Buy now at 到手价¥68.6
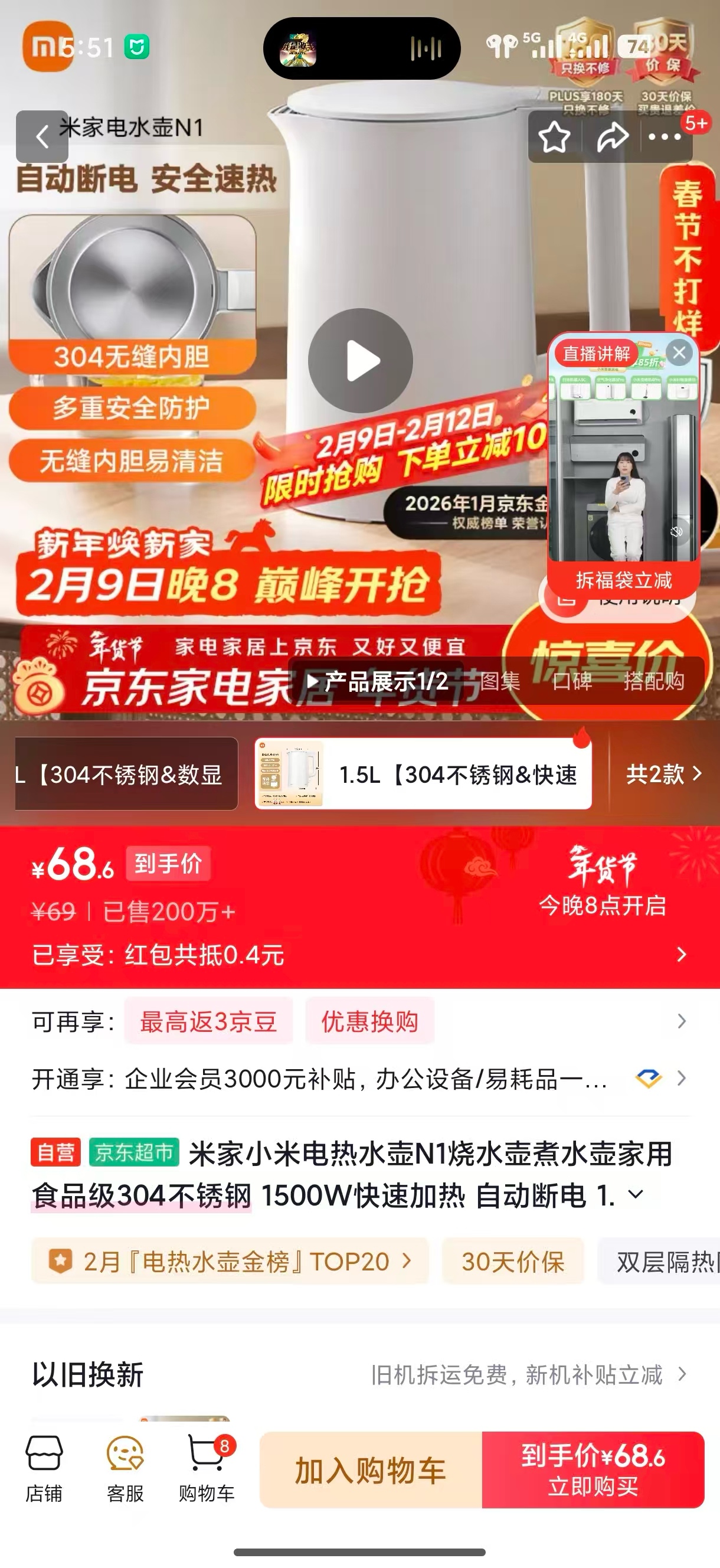 pyautogui.click(x=593, y=1471)
